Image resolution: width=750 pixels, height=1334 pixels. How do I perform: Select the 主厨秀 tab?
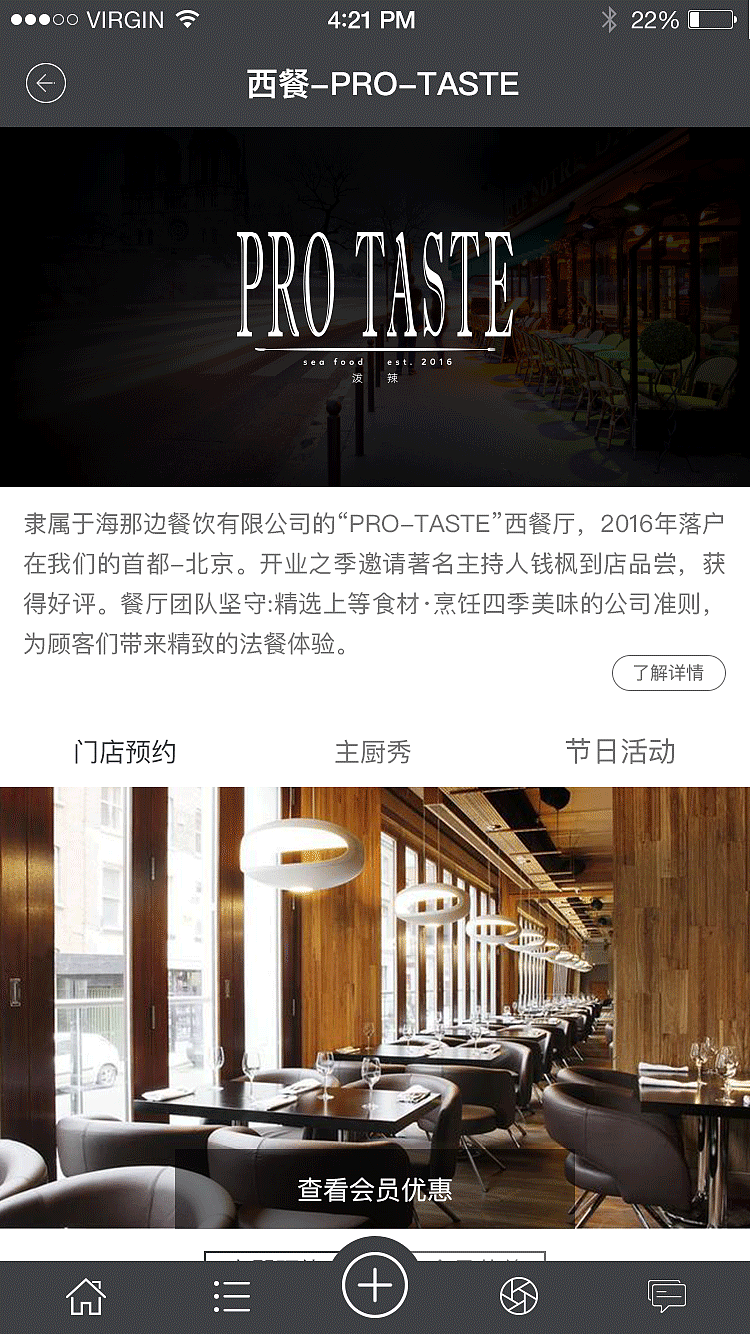373,751
